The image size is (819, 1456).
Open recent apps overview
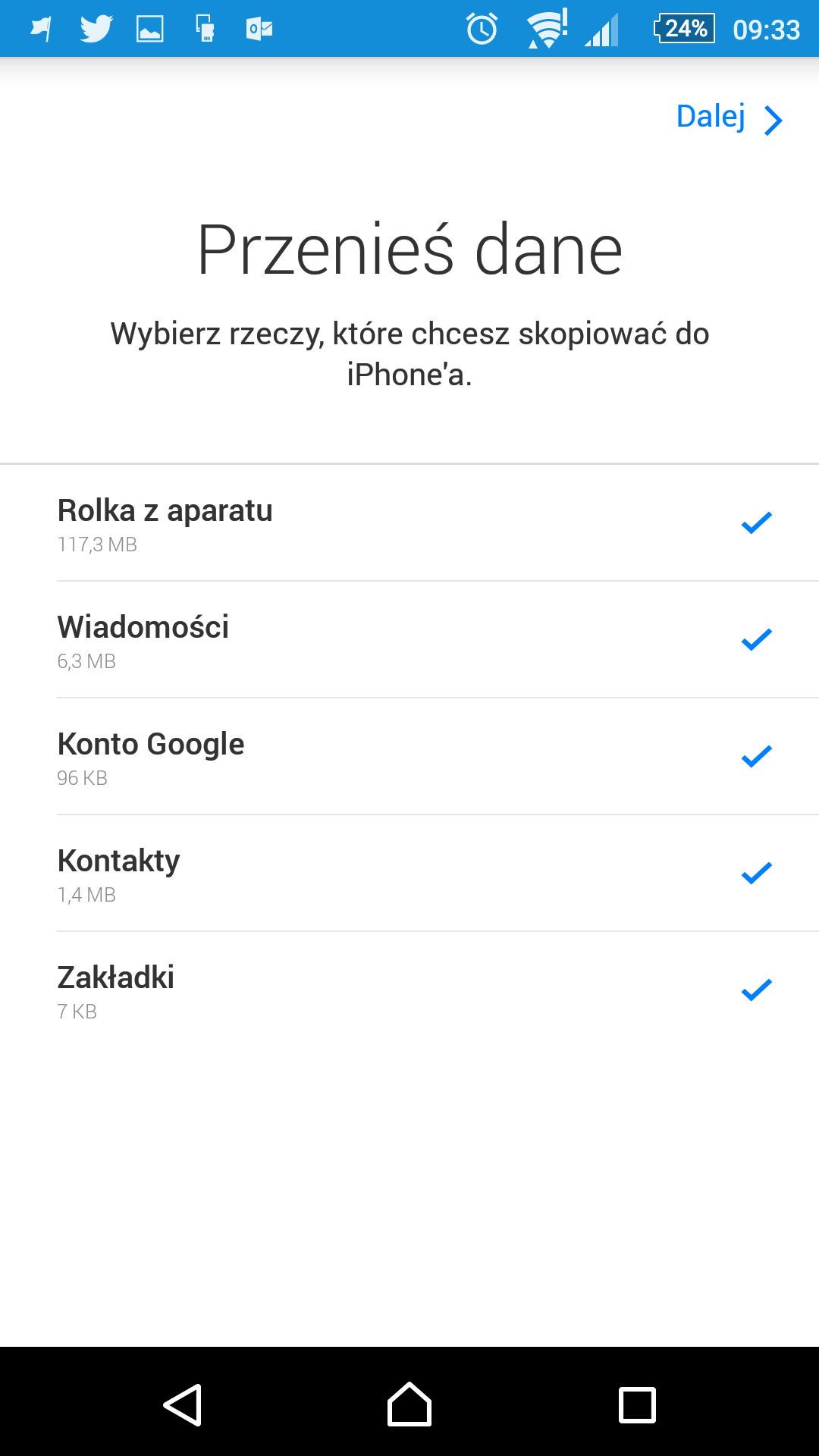[637, 1404]
